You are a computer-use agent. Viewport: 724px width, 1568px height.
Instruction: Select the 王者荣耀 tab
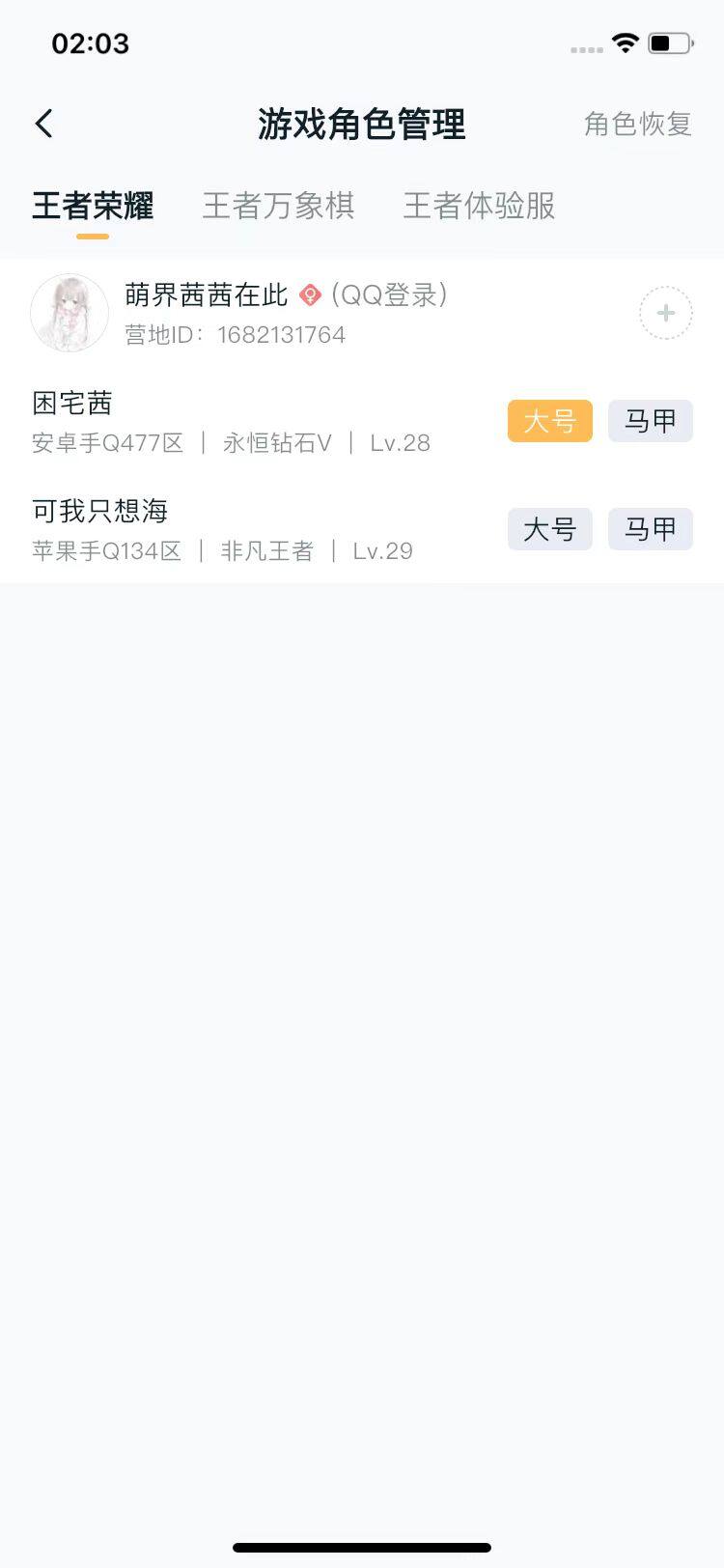[x=92, y=206]
